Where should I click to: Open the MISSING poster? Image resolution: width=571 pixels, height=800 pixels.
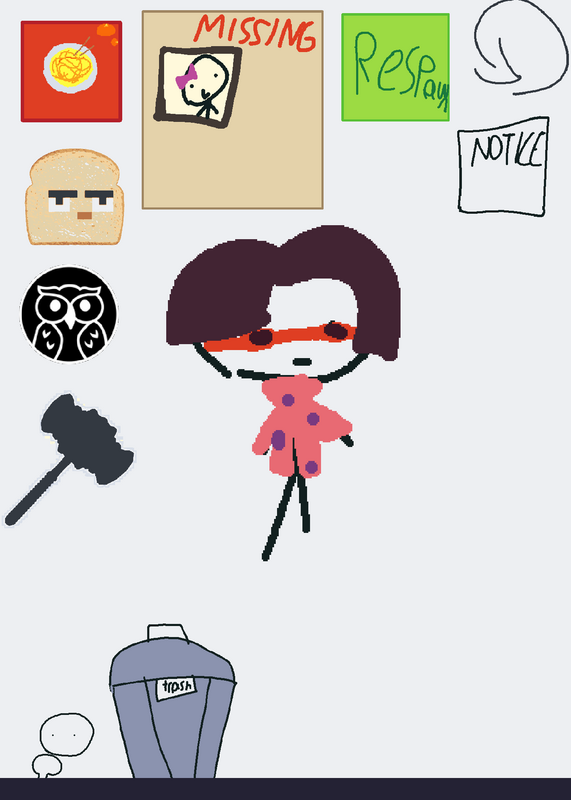(233, 110)
